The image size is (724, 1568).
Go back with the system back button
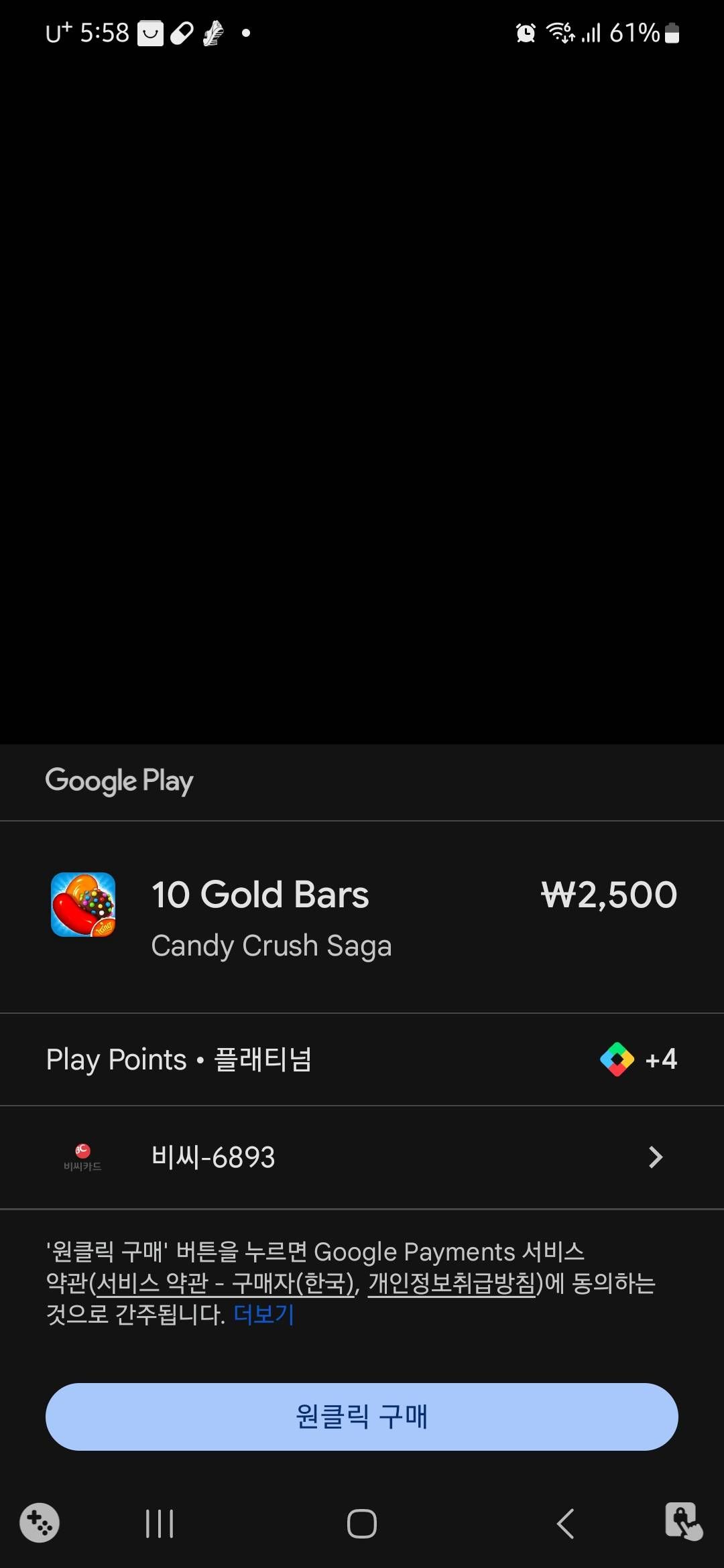[x=565, y=1524]
